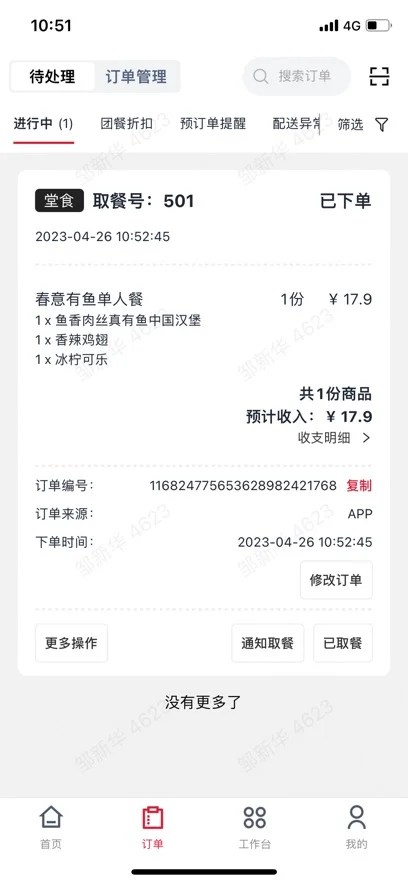The width and height of the screenshot is (408, 883).
Task: Open the 筛选 filter
Action: (363, 124)
